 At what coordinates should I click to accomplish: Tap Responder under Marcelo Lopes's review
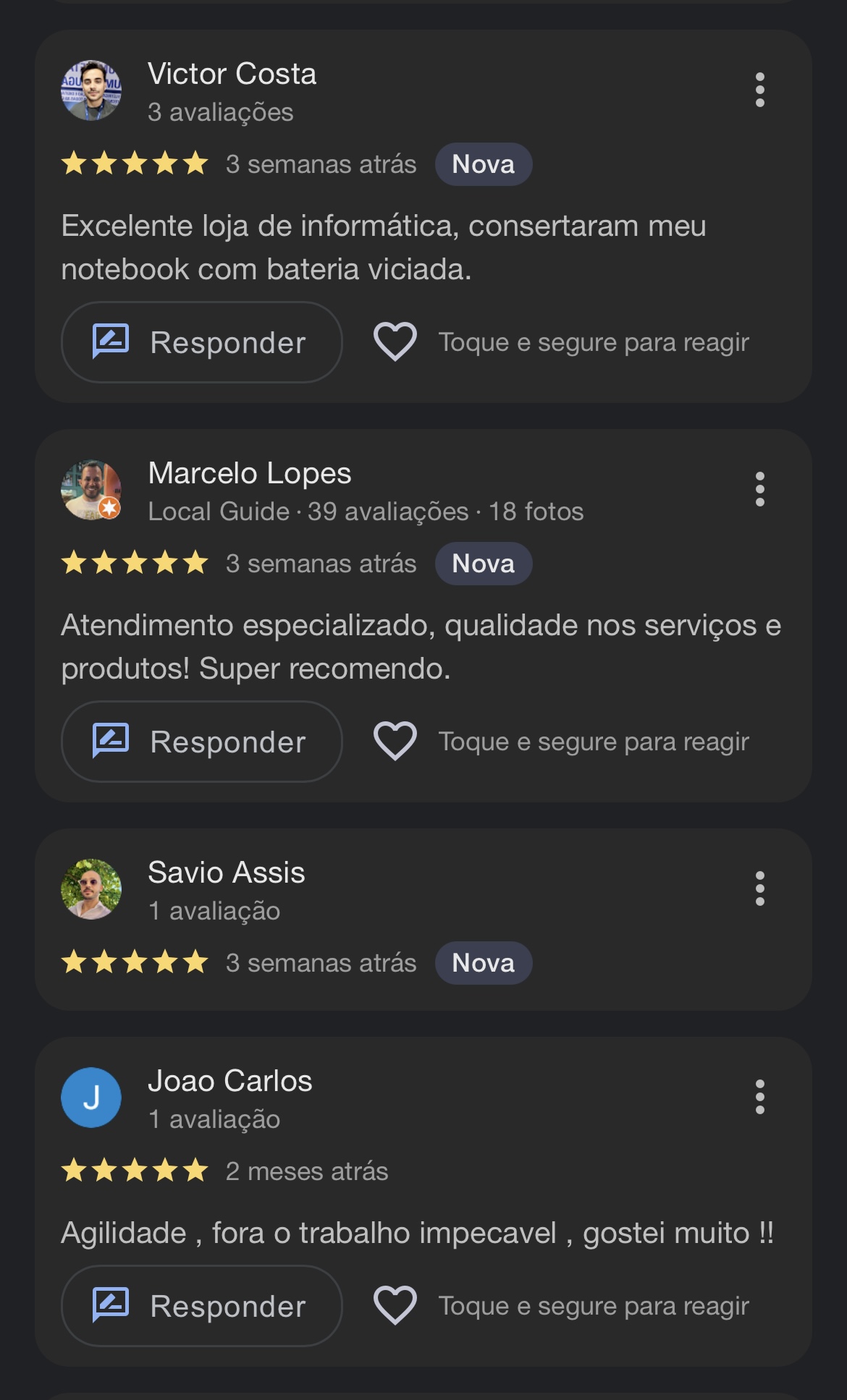[201, 742]
